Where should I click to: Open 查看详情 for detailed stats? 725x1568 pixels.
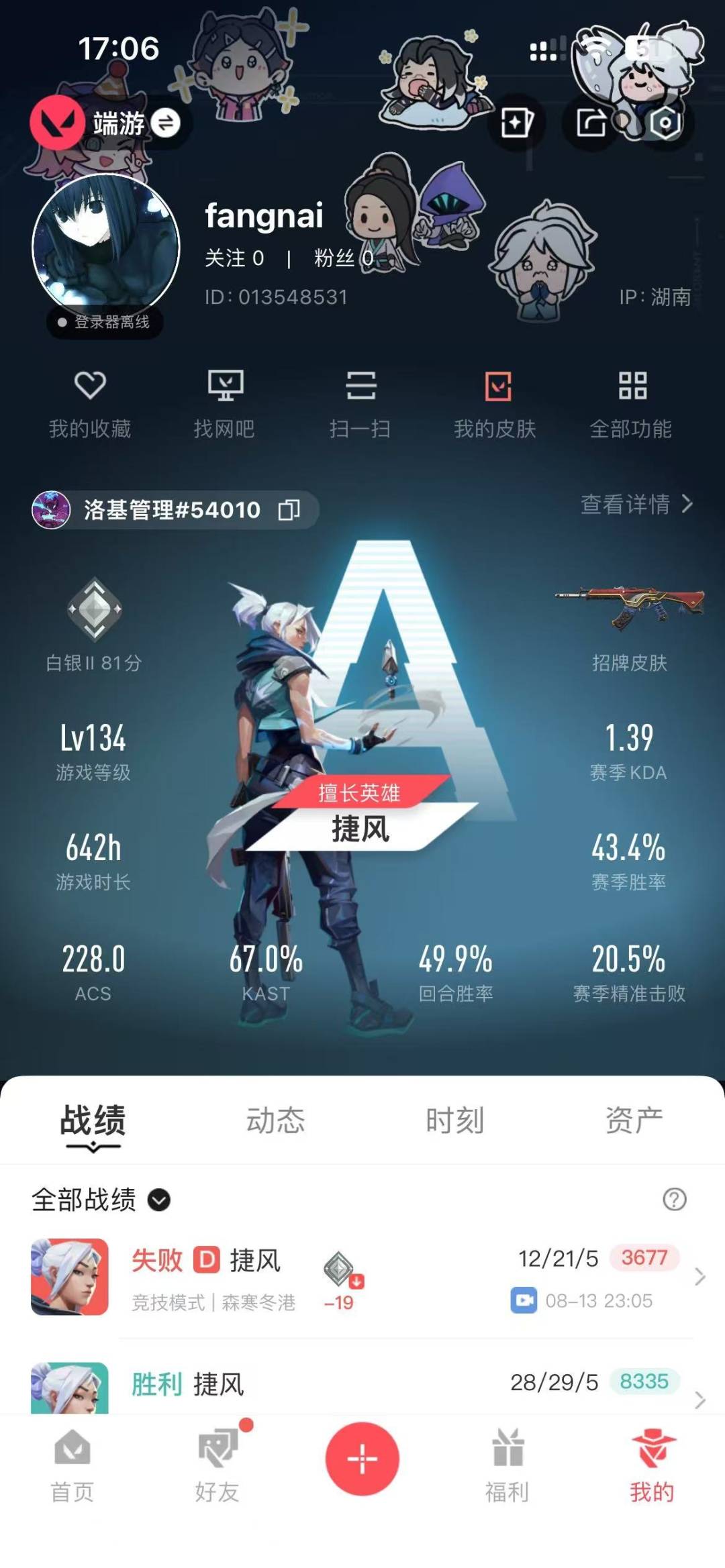click(x=636, y=504)
